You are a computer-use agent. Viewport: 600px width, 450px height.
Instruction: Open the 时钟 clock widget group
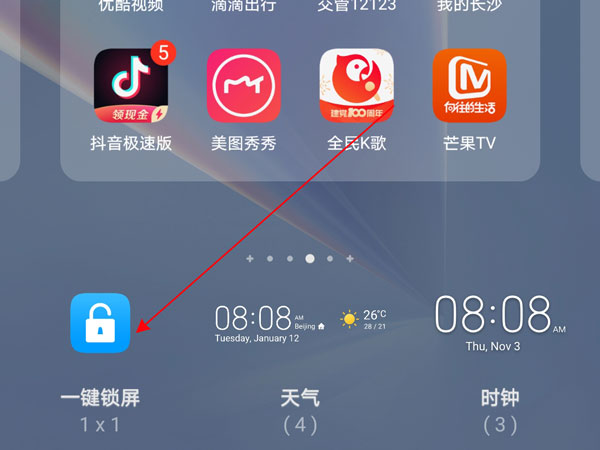coord(500,320)
